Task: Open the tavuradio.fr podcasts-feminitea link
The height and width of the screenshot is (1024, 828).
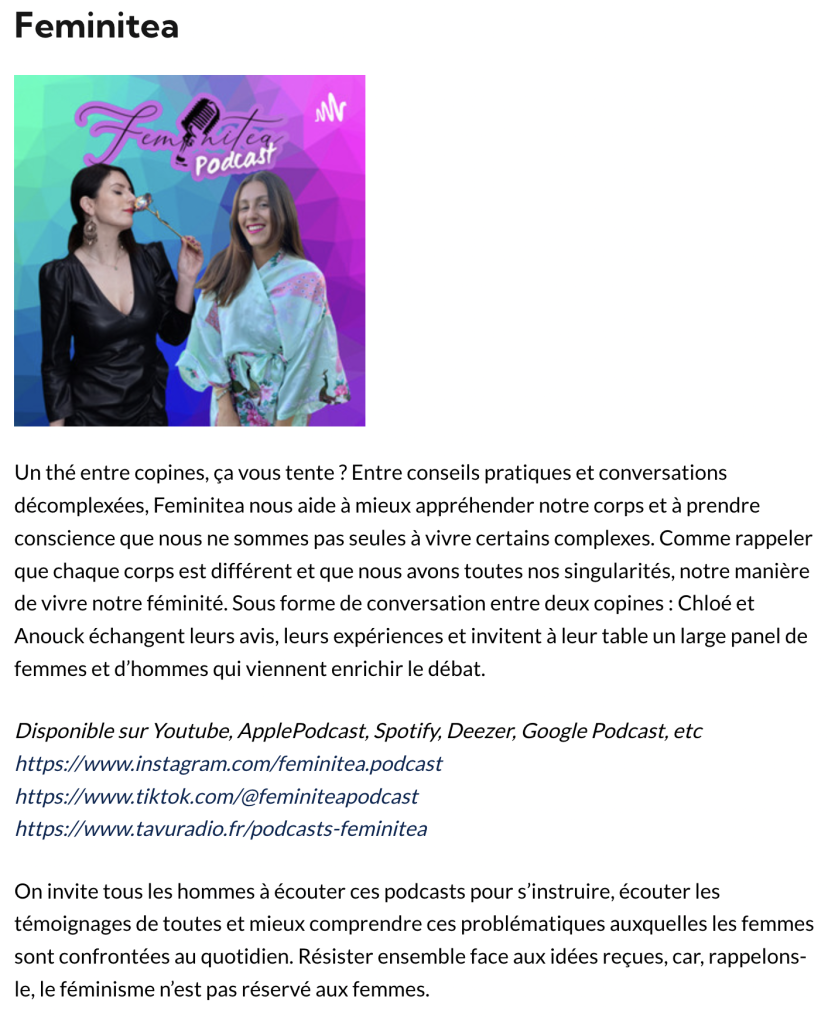Action: point(220,829)
